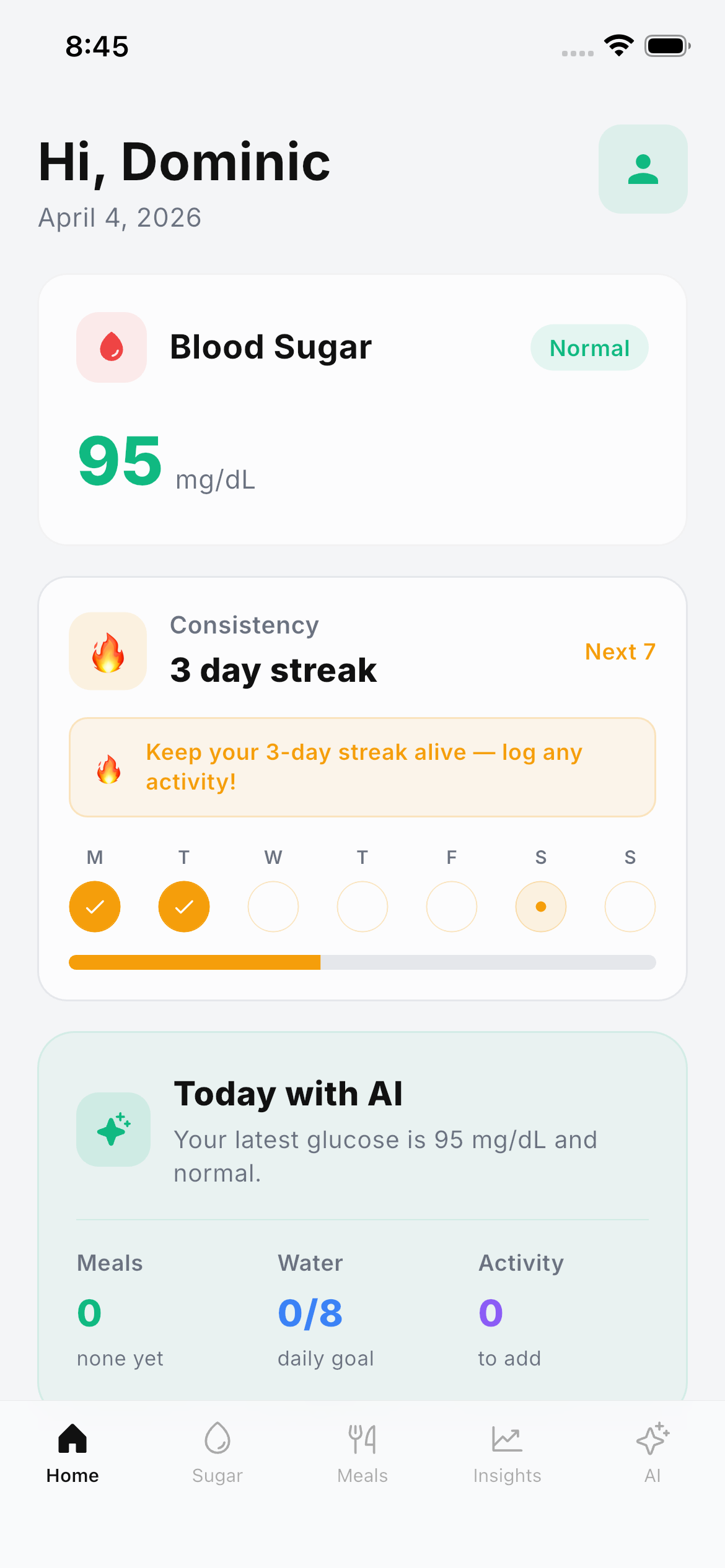Screen dimensions: 725x1568
Task: Go to the AI tab
Action: pyautogui.click(x=652, y=1452)
